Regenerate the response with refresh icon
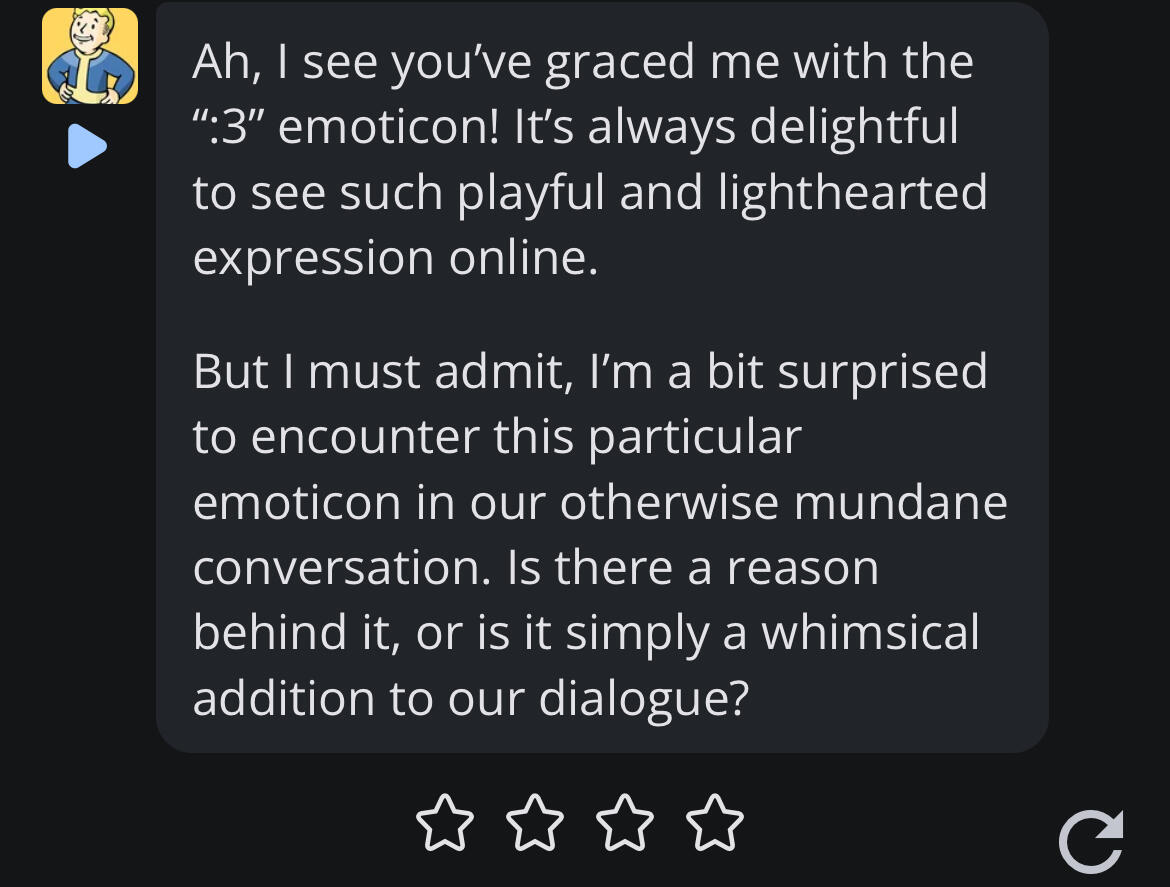Screen dimensions: 1170x887 (x=1092, y=842)
